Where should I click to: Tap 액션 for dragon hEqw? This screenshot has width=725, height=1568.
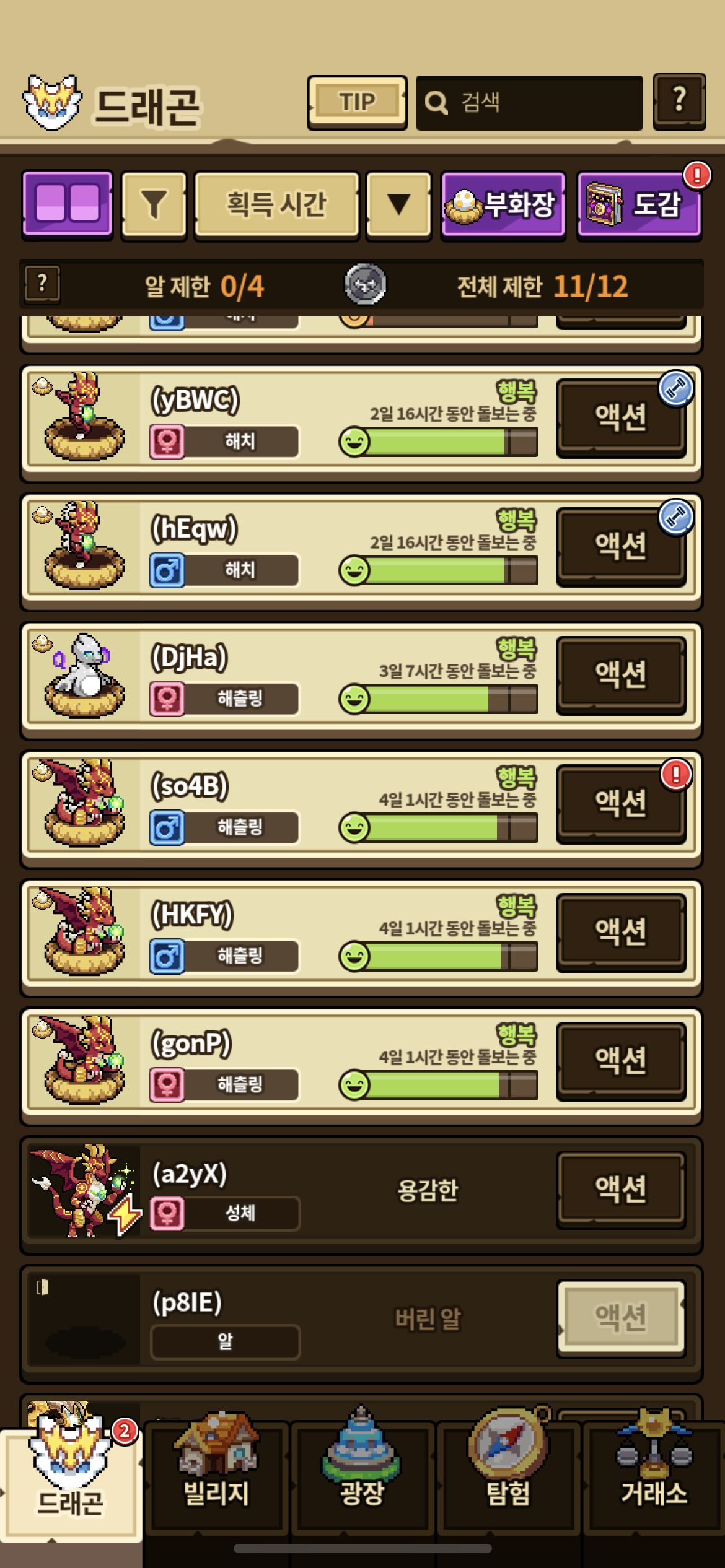coord(621,547)
